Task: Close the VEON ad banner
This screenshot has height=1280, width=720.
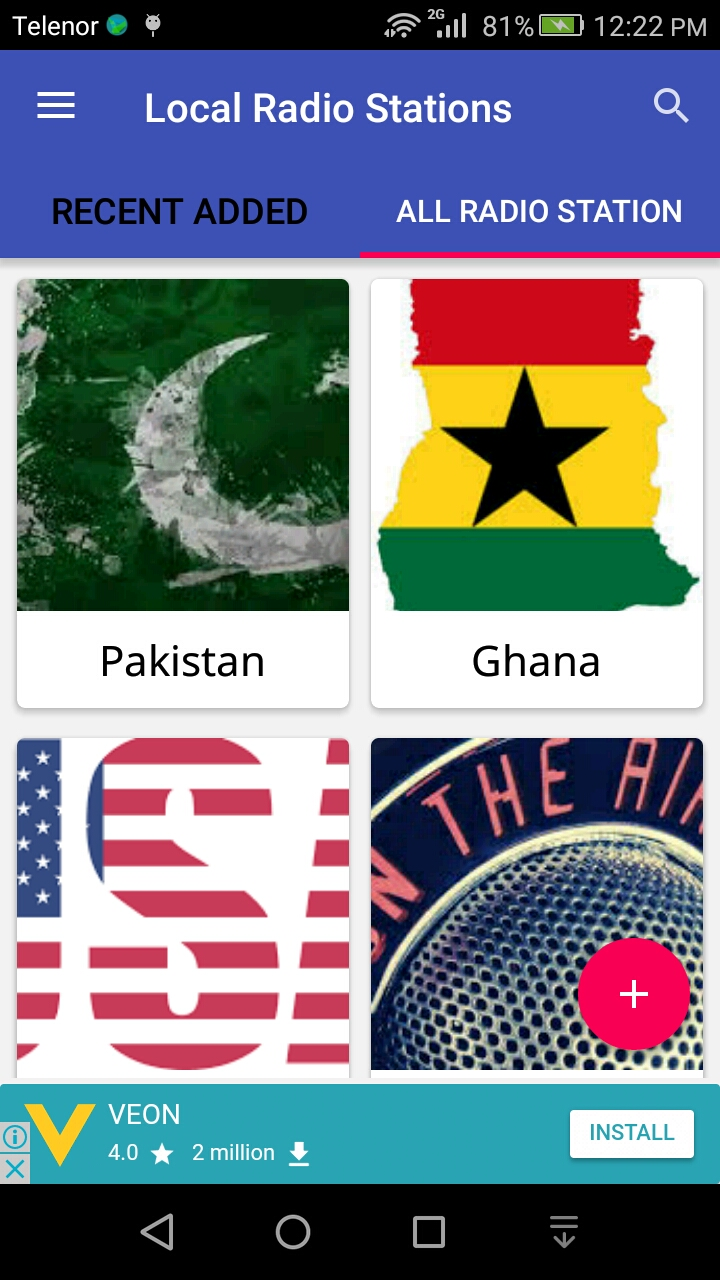Action: (x=14, y=1169)
